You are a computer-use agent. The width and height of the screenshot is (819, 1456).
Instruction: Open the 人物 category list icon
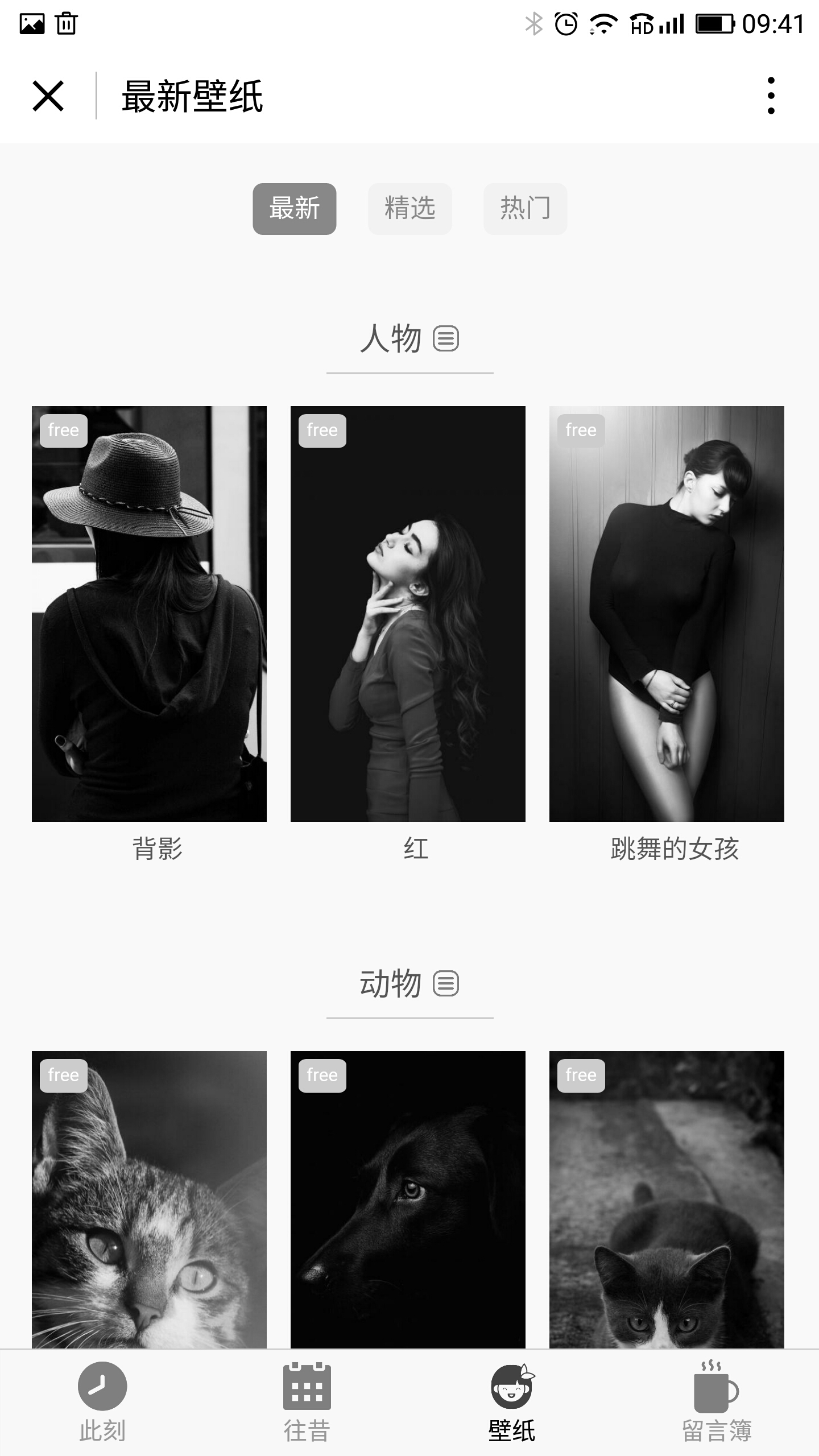446,339
